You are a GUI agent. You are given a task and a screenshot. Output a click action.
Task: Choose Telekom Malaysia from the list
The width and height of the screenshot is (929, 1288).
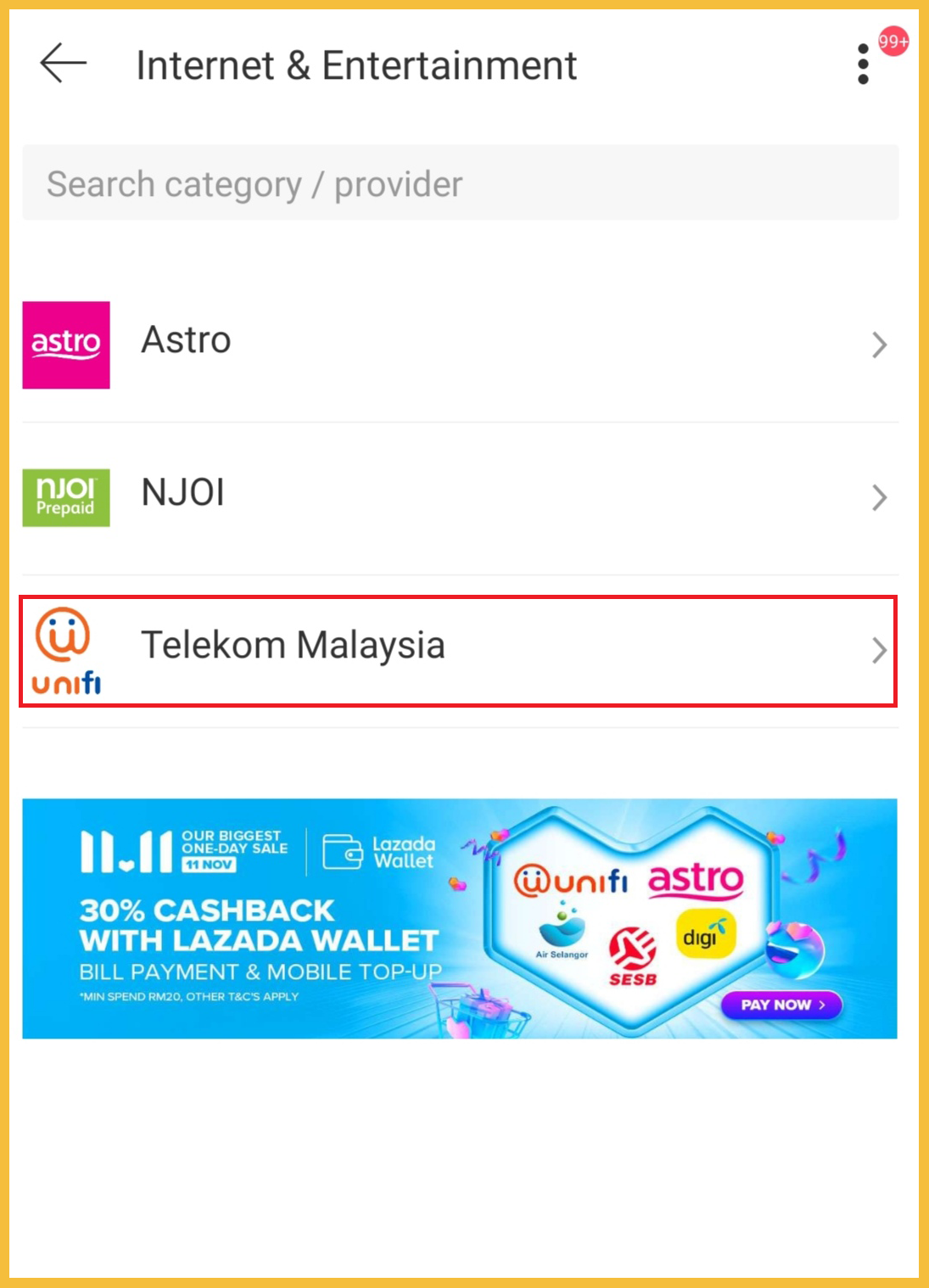(458, 650)
